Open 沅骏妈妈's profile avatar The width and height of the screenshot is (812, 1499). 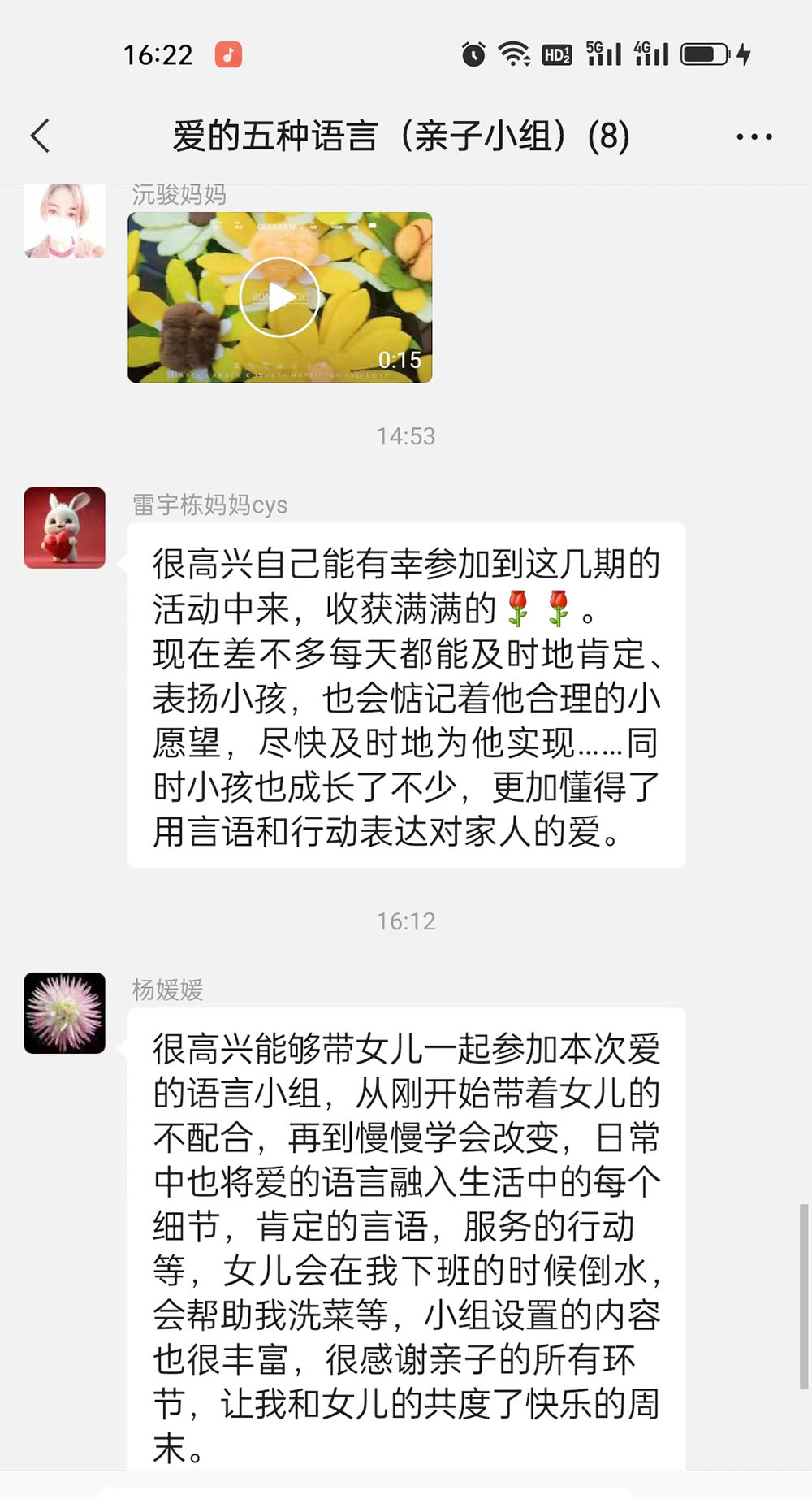coord(65,221)
